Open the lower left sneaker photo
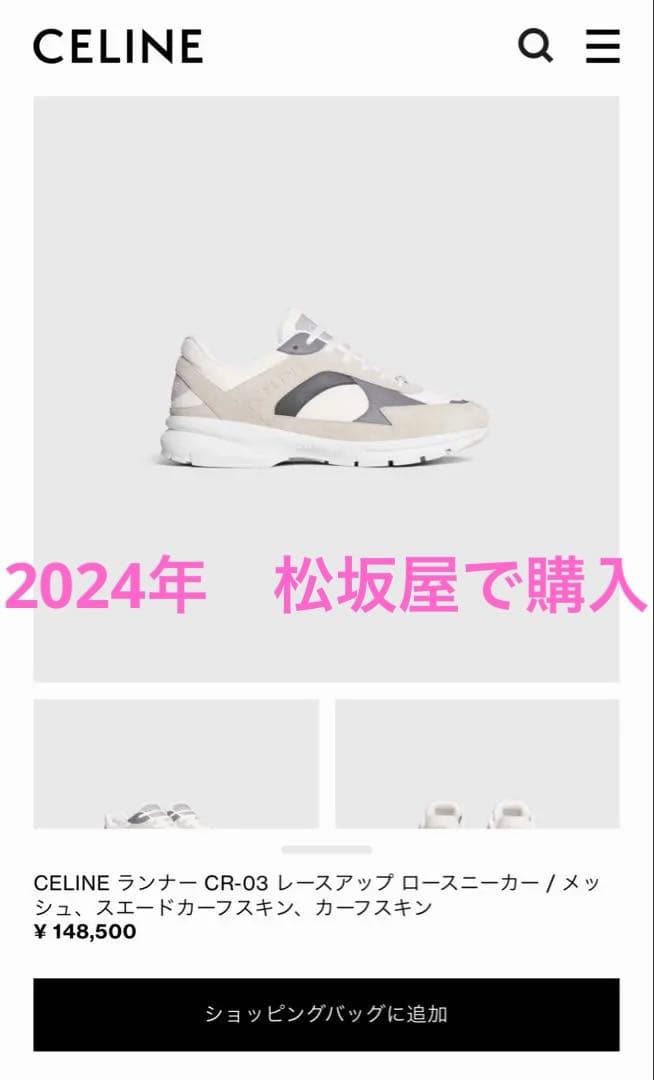 [x=176, y=764]
